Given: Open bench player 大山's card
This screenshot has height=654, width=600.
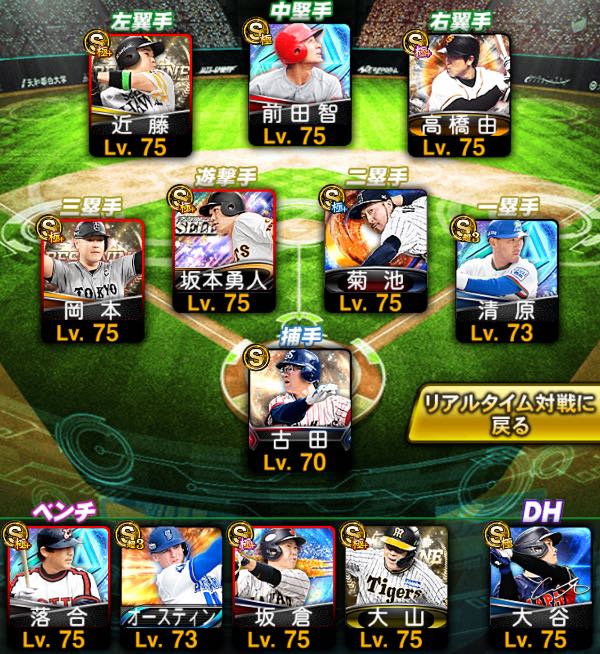Looking at the screenshot, I should (396, 589).
